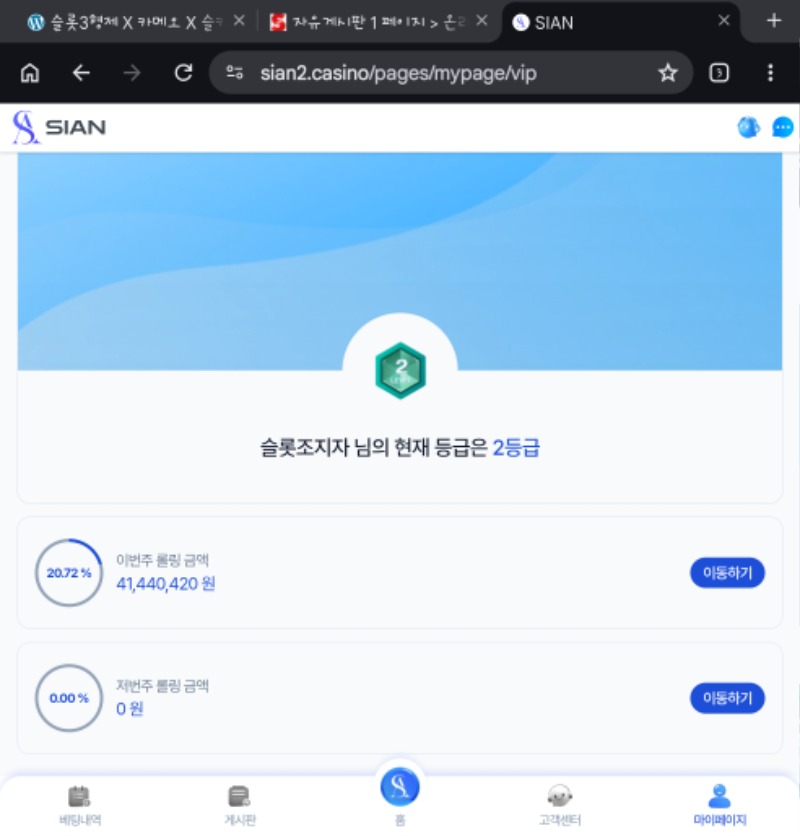The width and height of the screenshot is (800, 836).
Task: Switch to the 게시판 tab
Action: 240,804
